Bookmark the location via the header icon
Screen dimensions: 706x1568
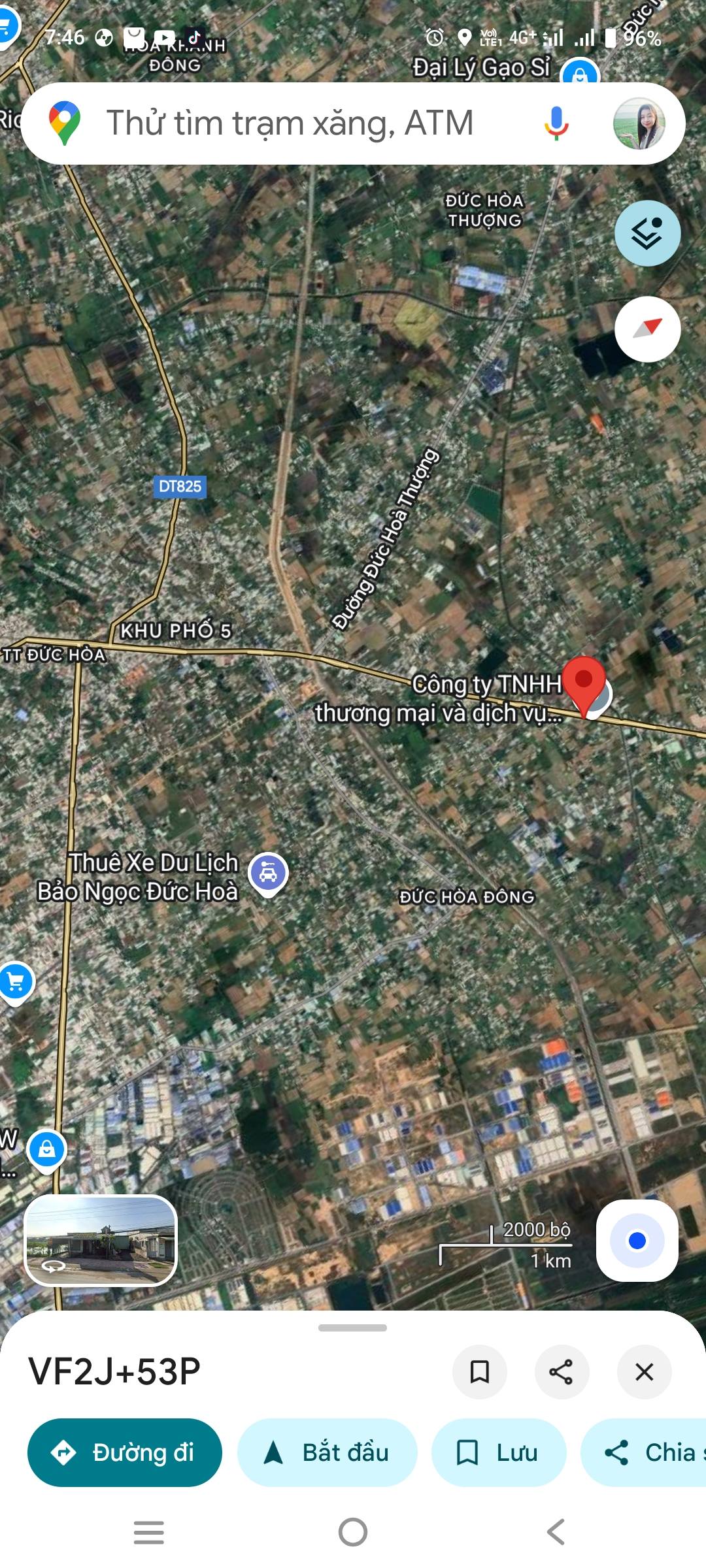click(x=480, y=1371)
